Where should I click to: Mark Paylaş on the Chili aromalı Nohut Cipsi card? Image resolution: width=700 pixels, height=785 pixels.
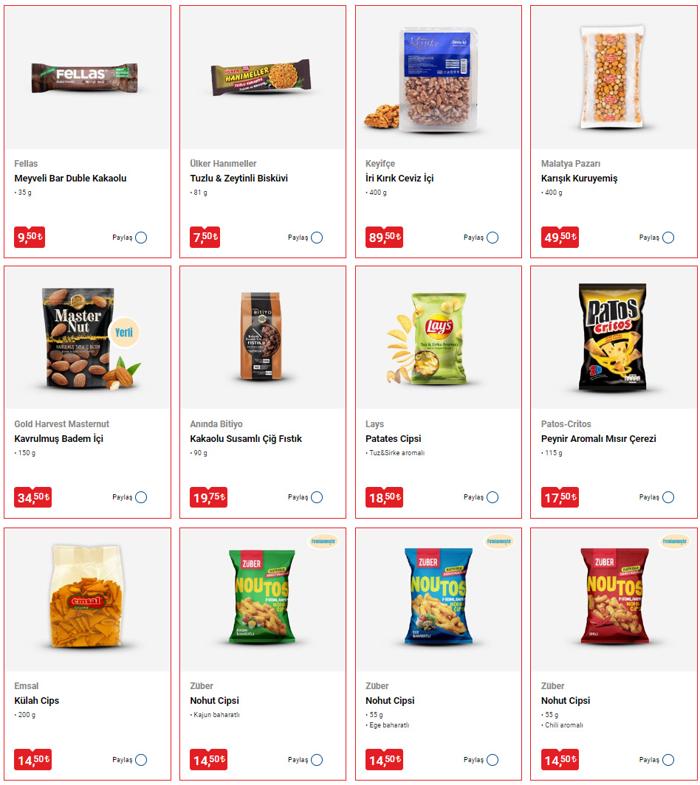668,760
